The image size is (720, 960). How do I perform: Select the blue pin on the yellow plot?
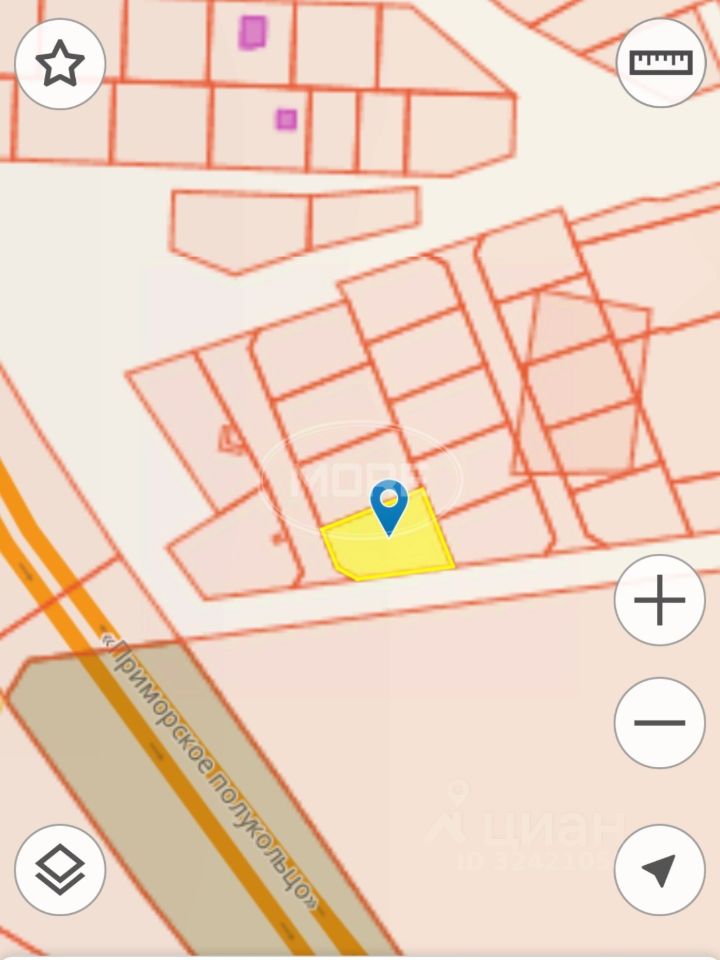(x=388, y=505)
